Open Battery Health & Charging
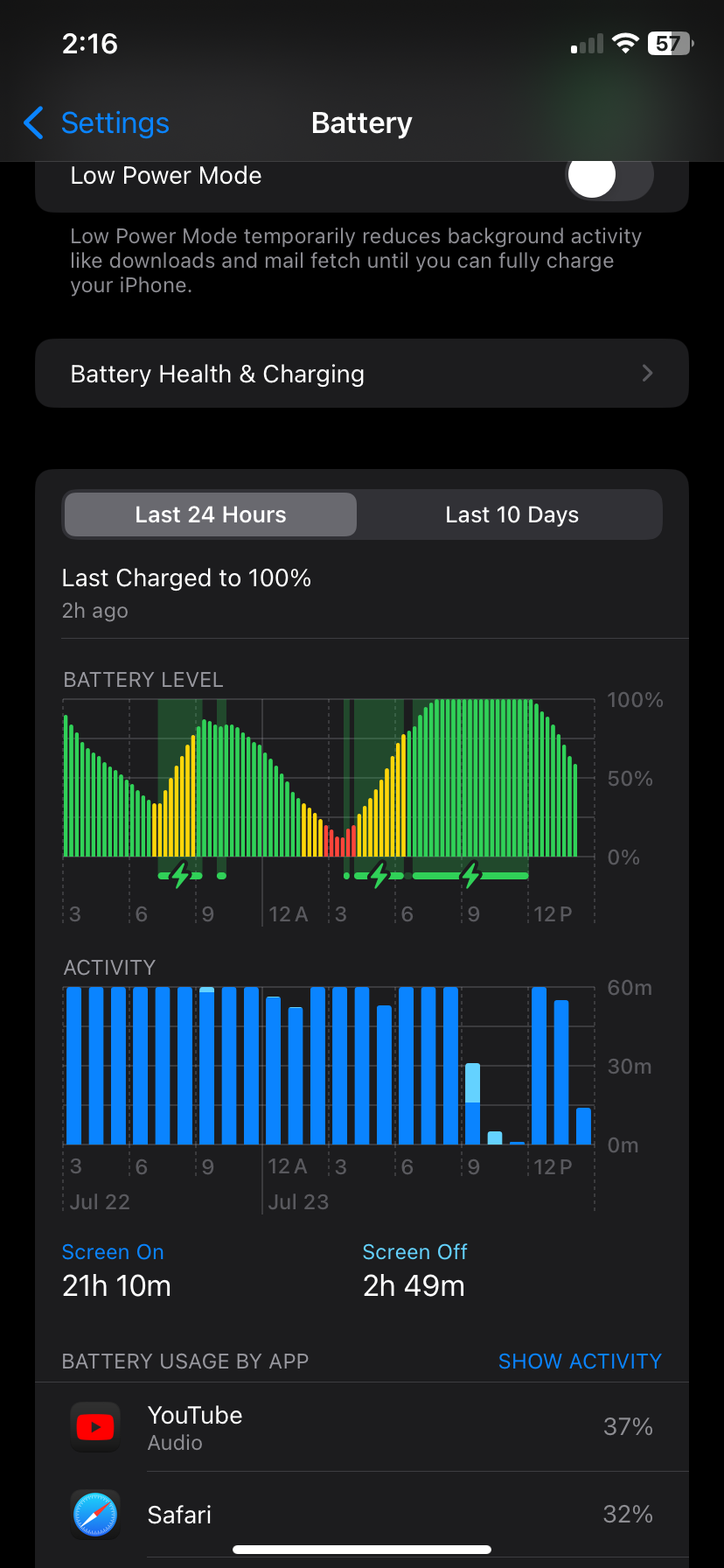The width and height of the screenshot is (724, 1568). click(x=362, y=374)
